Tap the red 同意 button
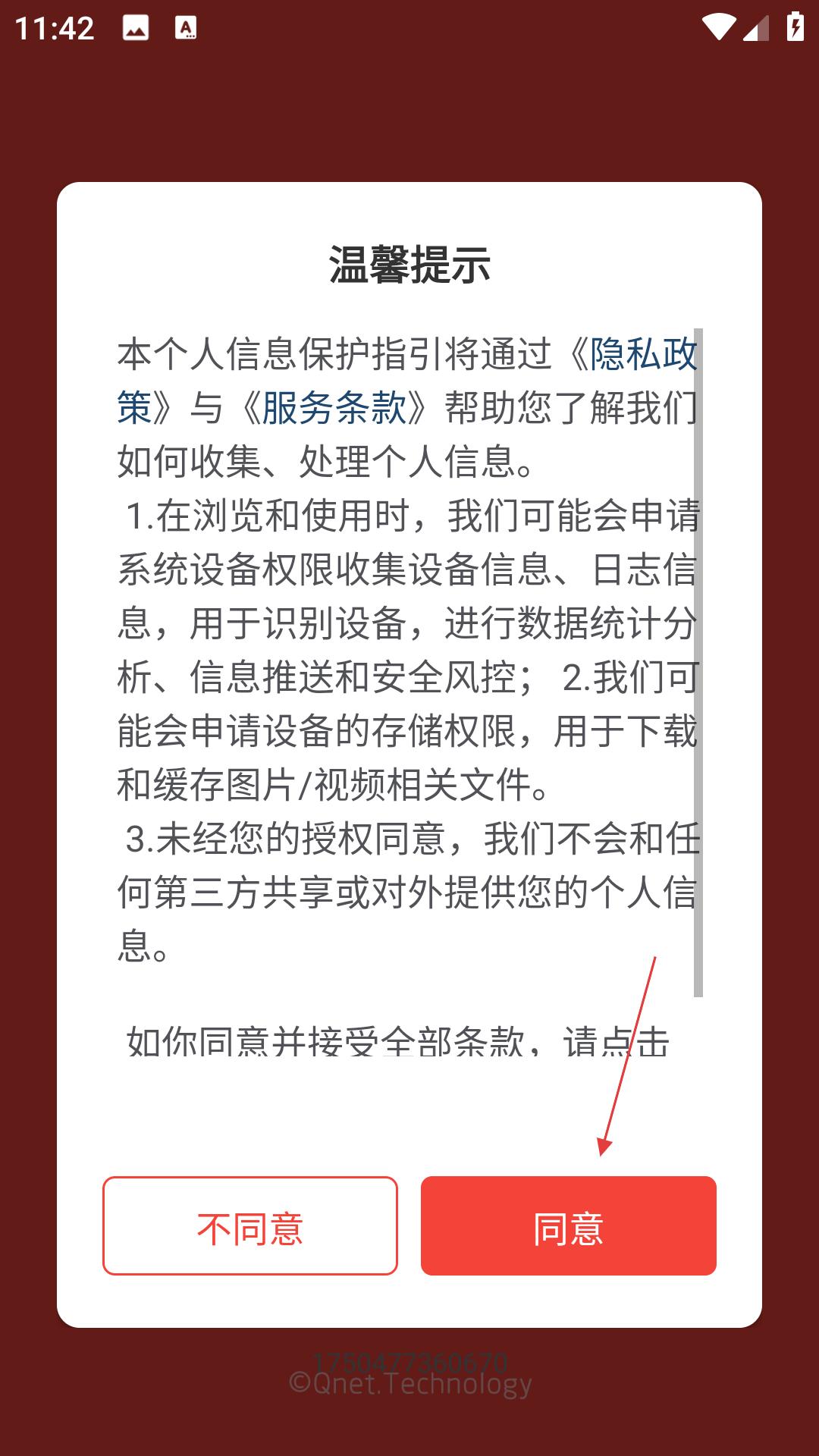The image size is (819, 1456). (568, 1225)
